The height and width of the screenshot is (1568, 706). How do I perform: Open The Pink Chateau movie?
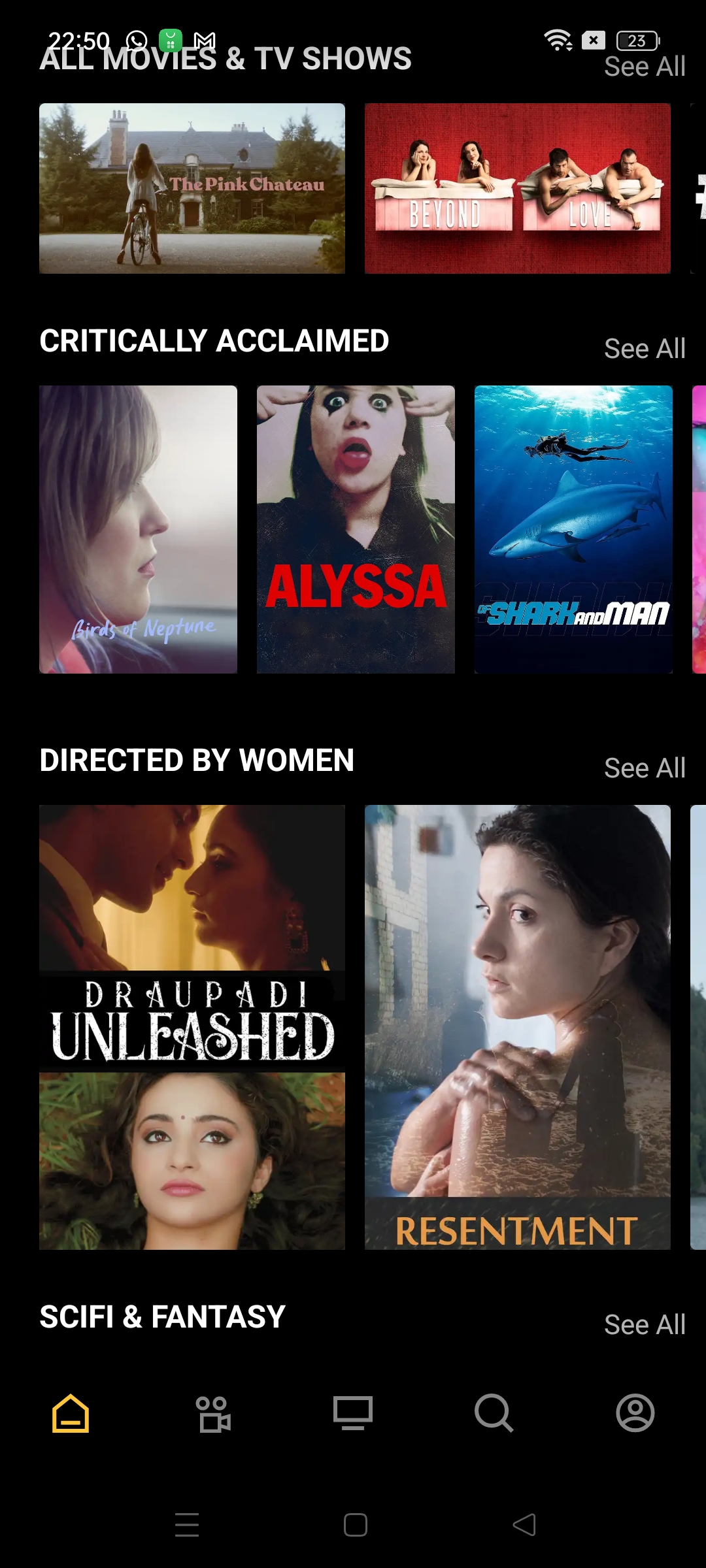(192, 188)
